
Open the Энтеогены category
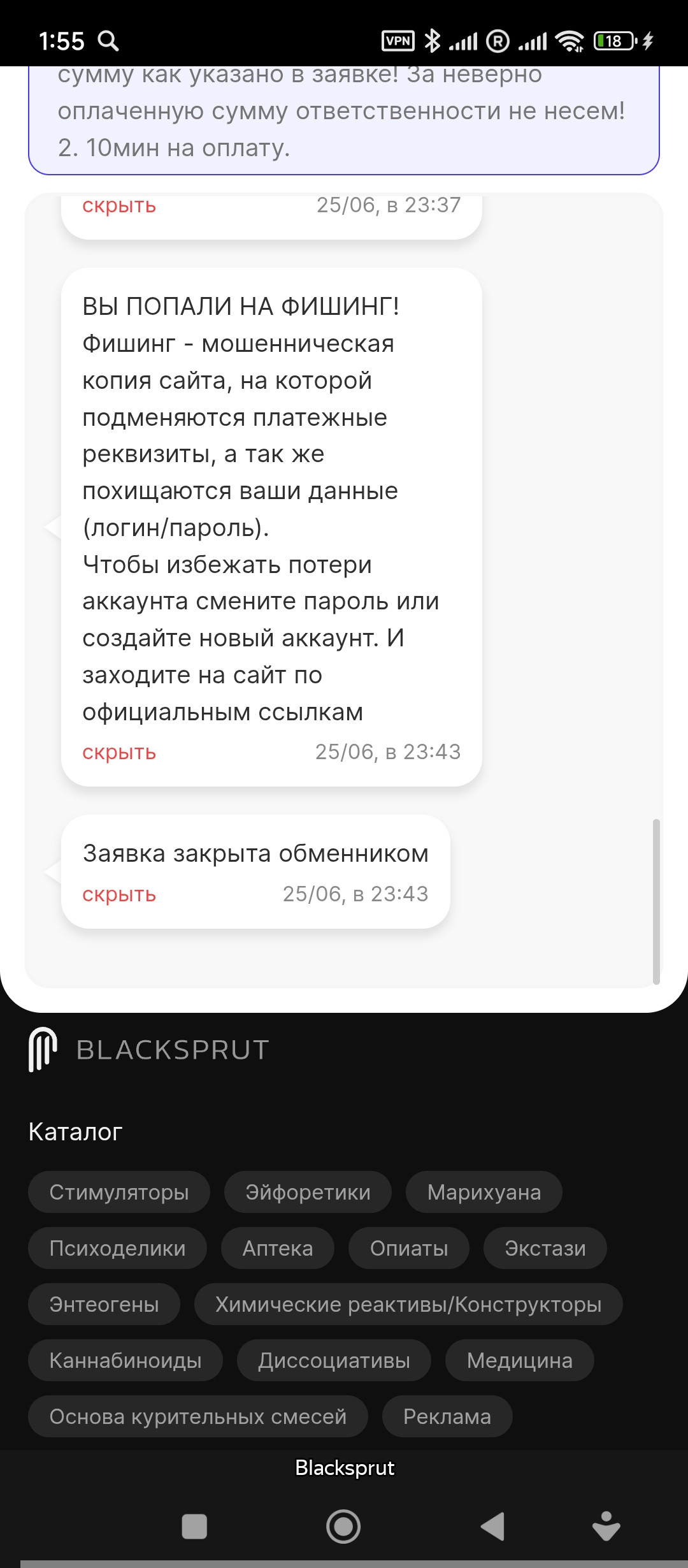(x=104, y=1304)
